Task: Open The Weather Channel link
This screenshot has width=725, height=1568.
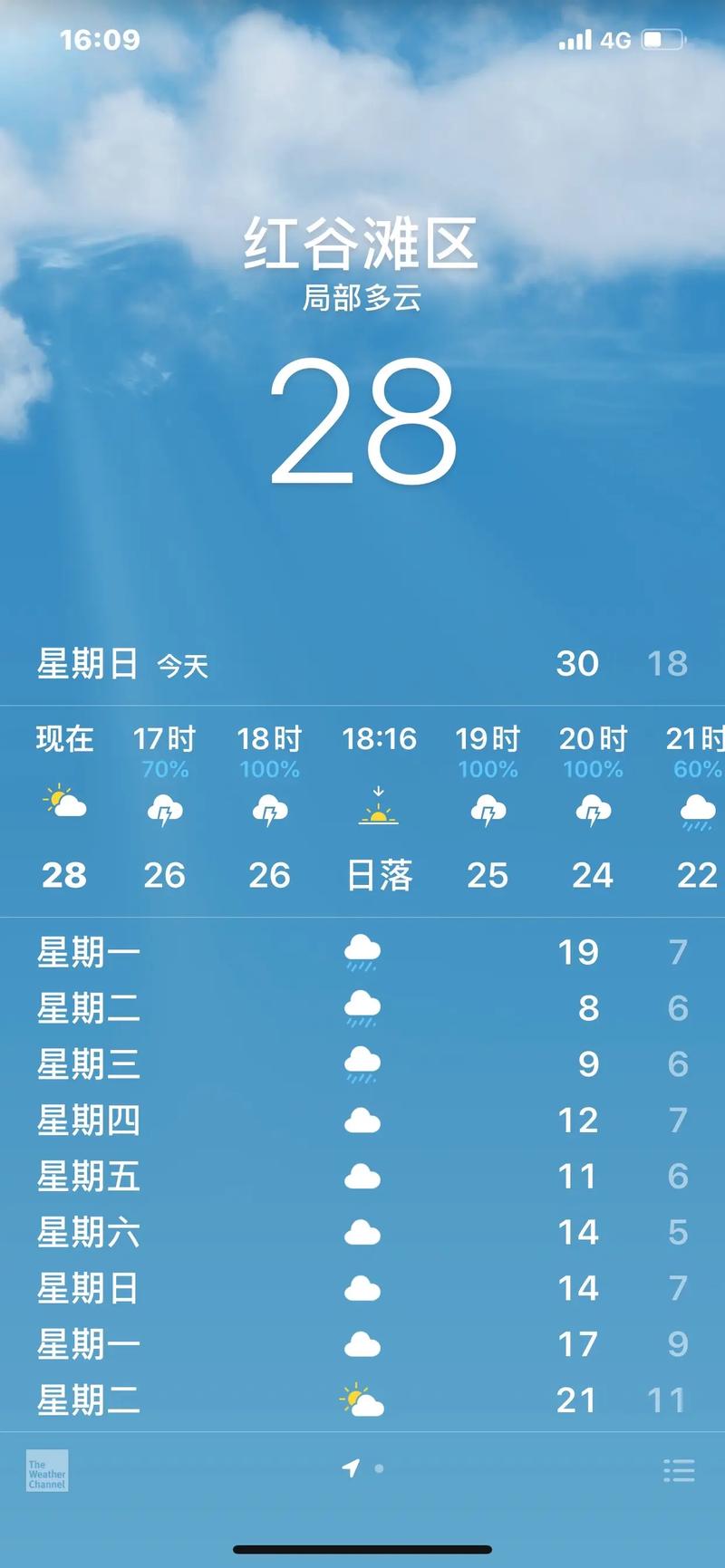Action: click(x=44, y=1469)
